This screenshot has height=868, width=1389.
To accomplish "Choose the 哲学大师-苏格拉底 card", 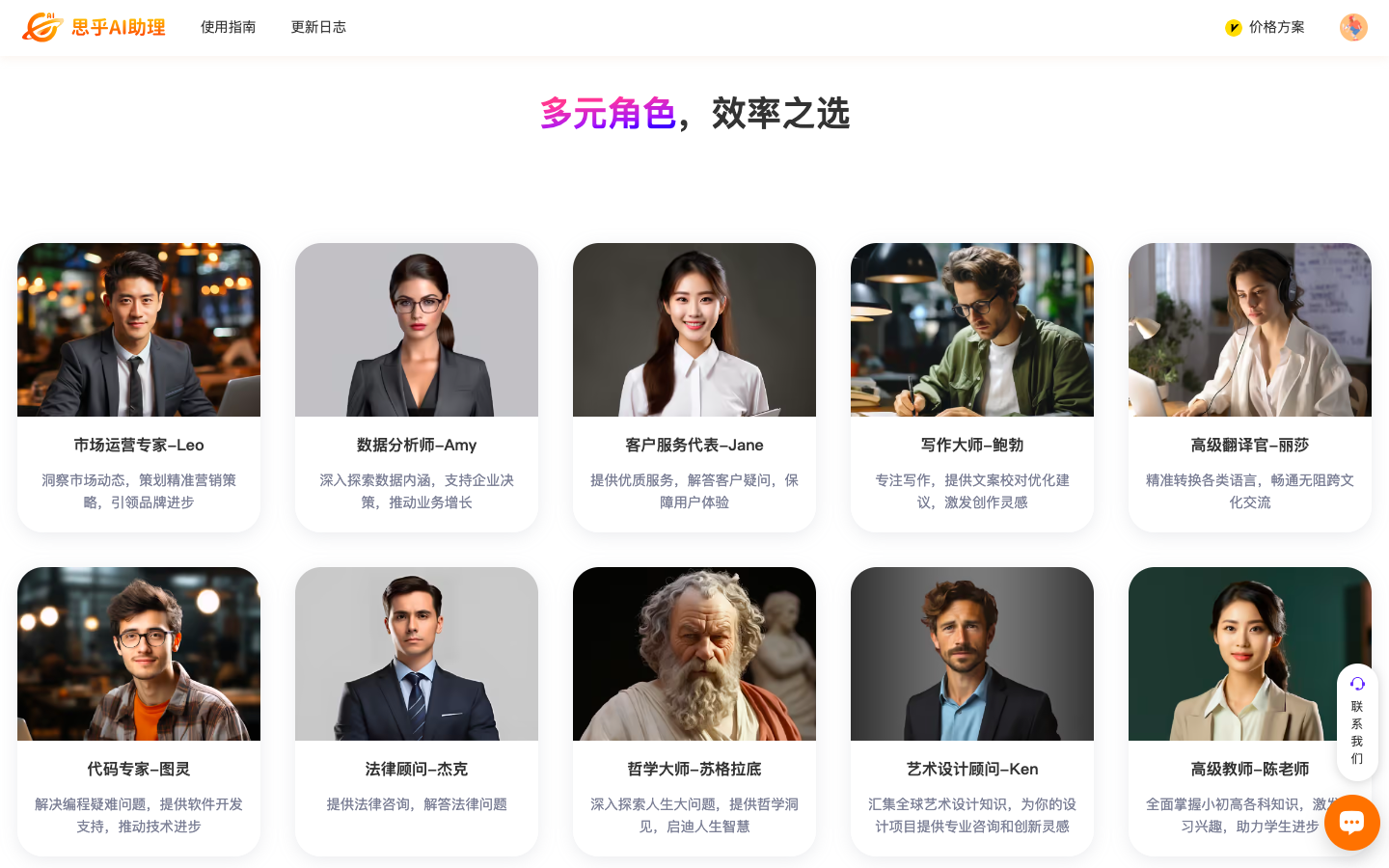I will click(694, 711).
